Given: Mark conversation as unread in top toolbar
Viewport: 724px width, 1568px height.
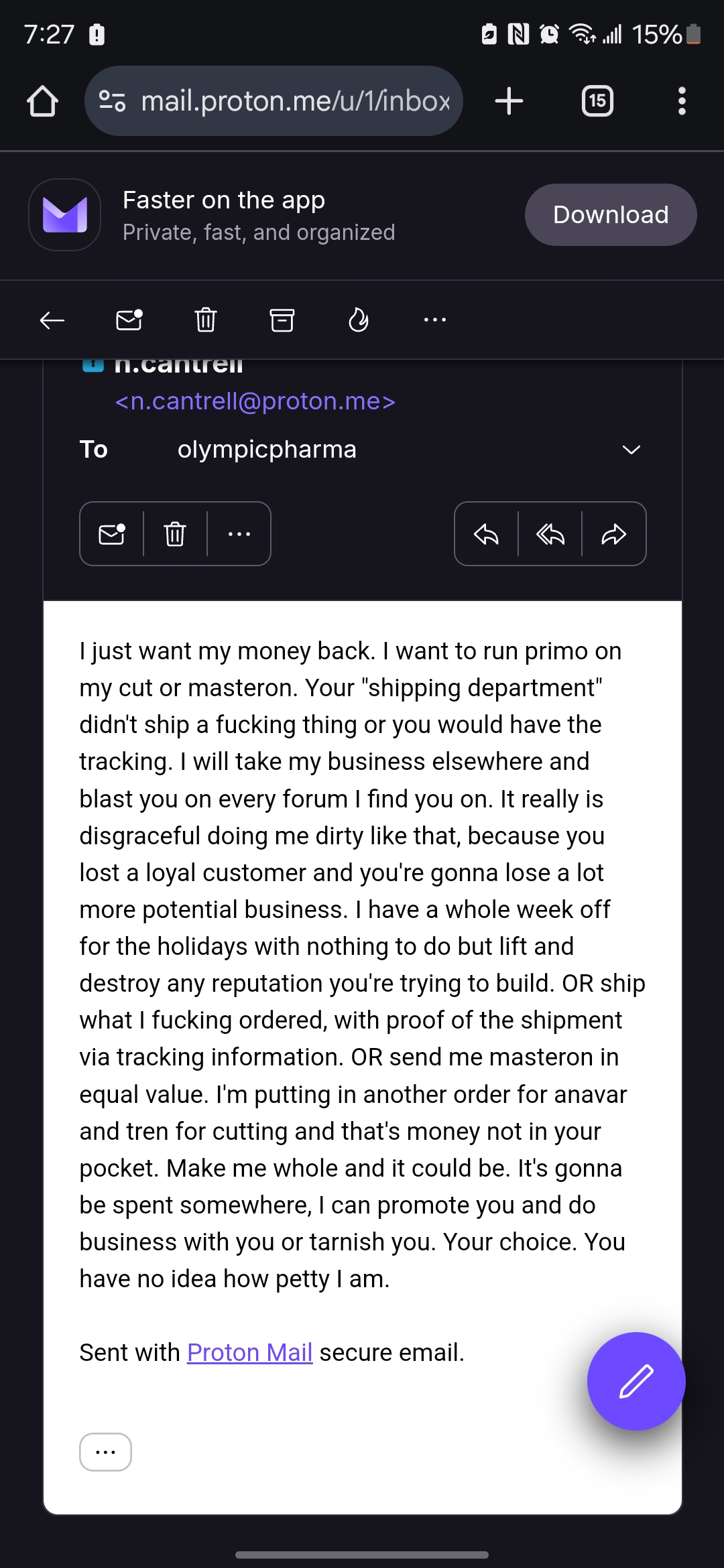Looking at the screenshot, I should [x=129, y=320].
